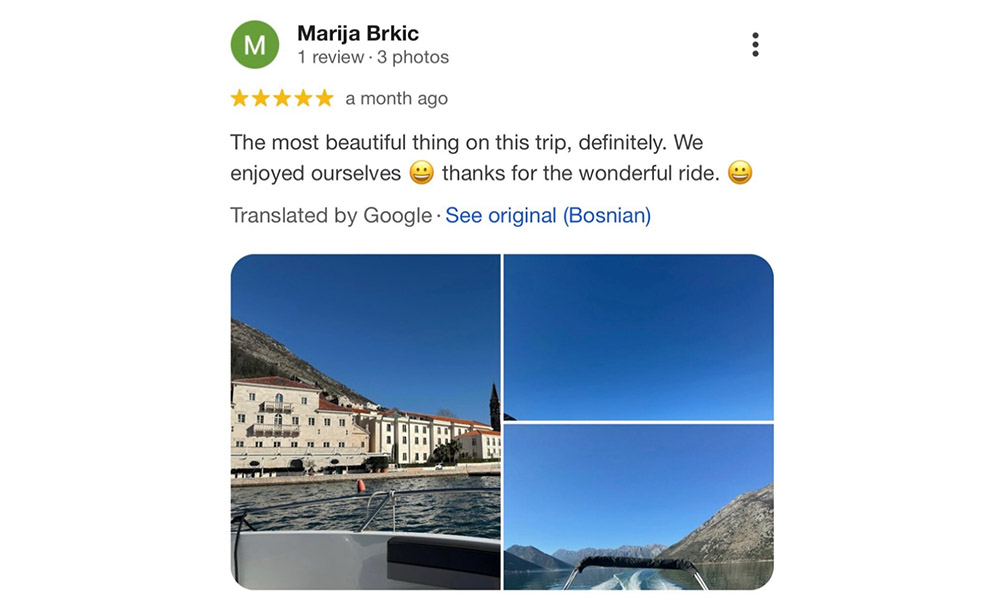Open the review's three-dot overflow menu
1000x600 pixels.
tap(755, 45)
